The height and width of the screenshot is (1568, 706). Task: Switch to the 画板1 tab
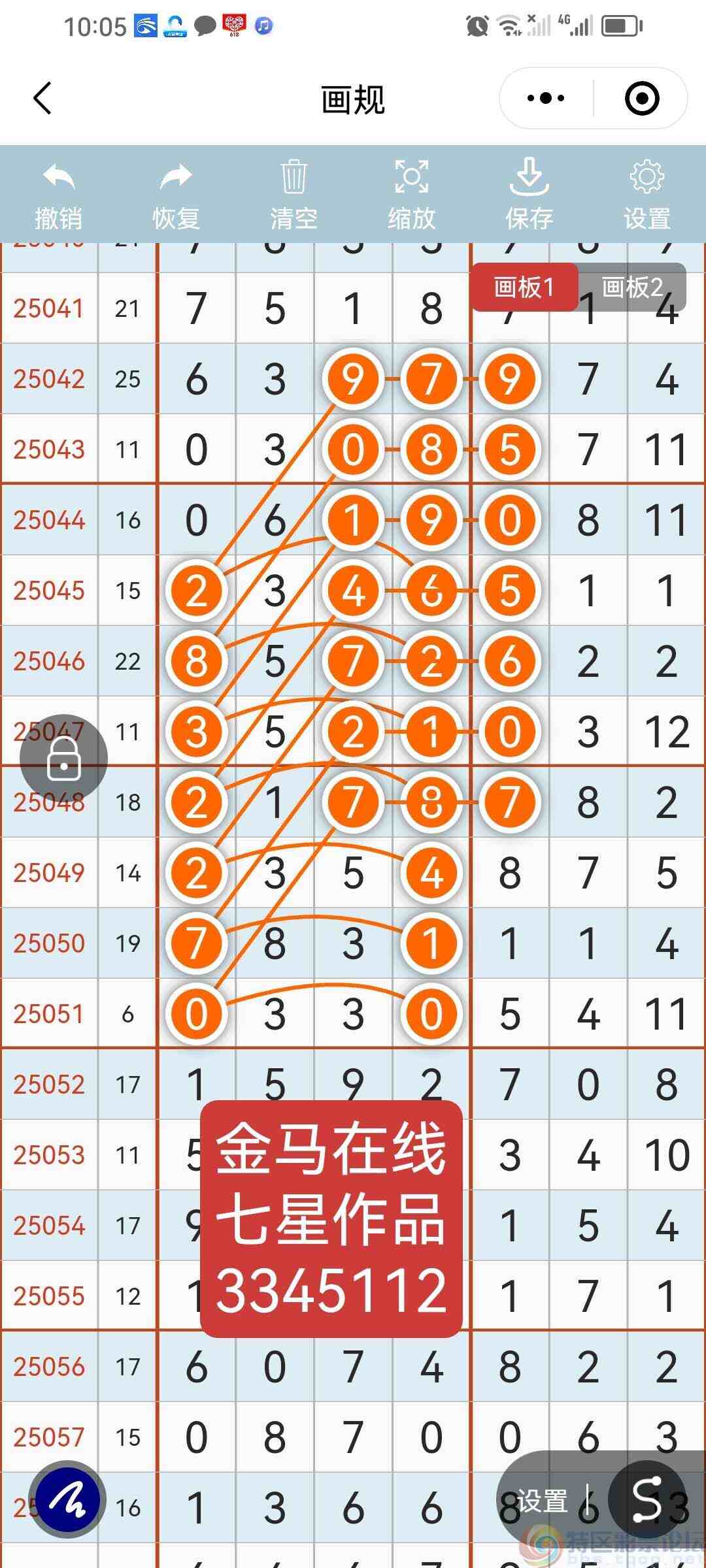click(x=525, y=287)
